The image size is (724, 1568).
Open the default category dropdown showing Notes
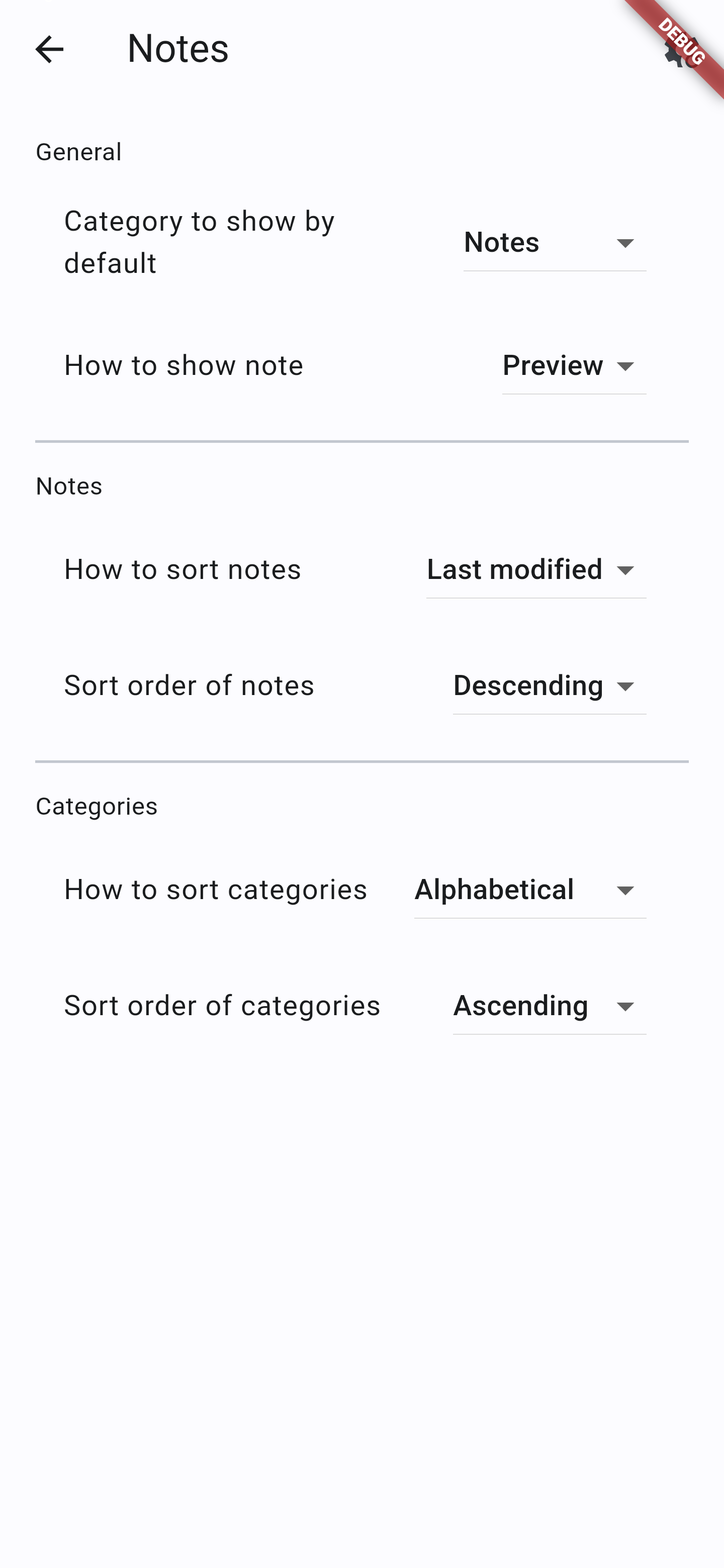pyautogui.click(x=554, y=243)
